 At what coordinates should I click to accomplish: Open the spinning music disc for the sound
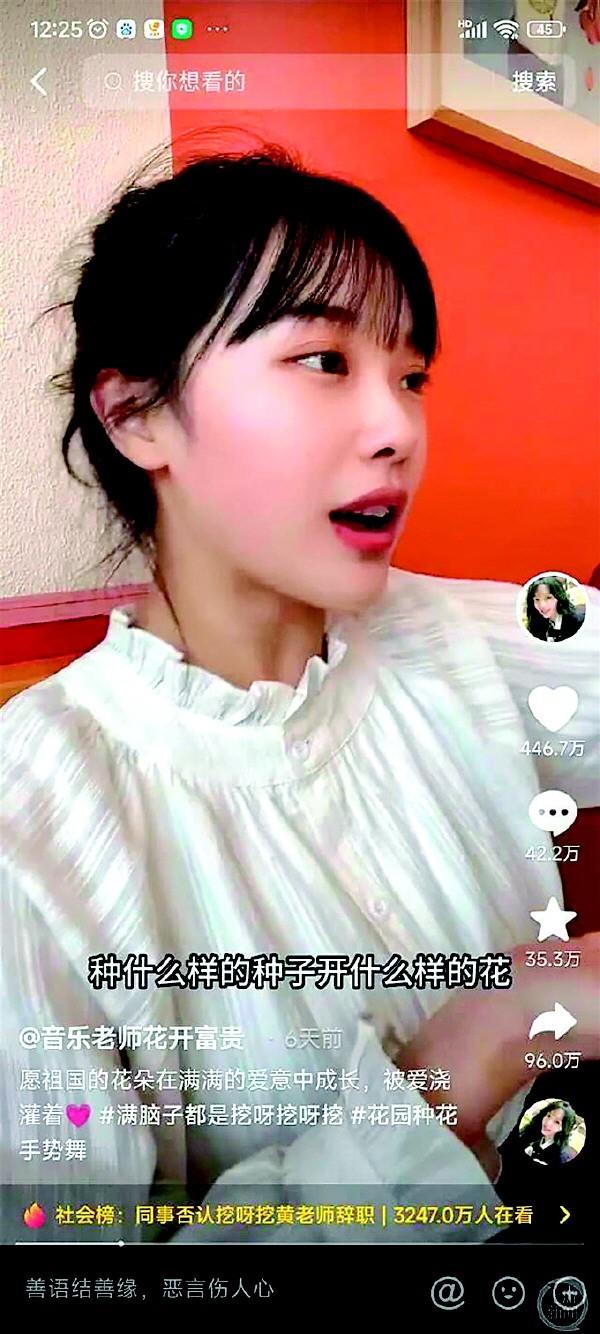click(552, 1132)
